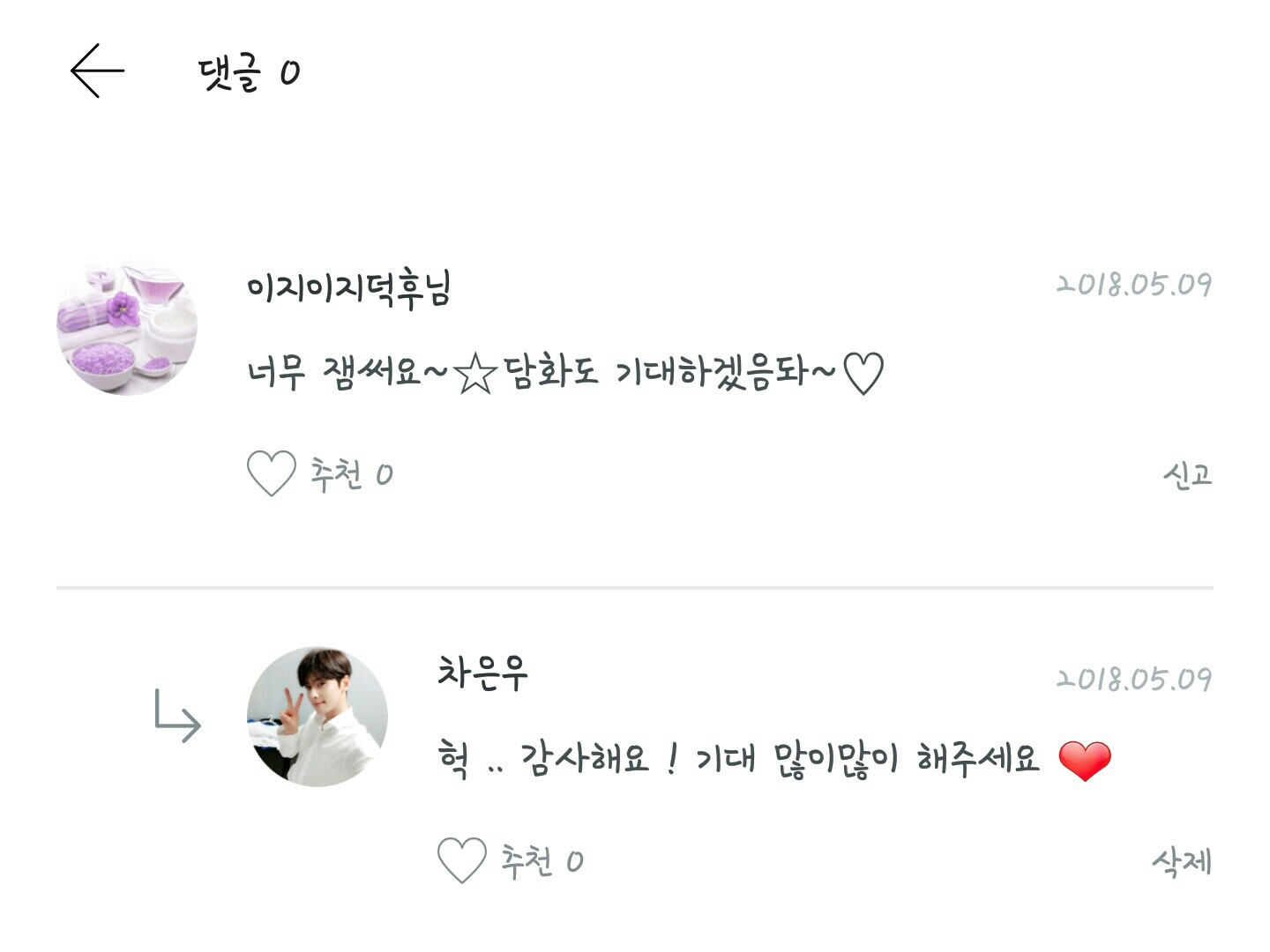This screenshot has height=952, width=1270.
Task: Recommend 차은우's reply with the heart
Action: click(x=462, y=860)
